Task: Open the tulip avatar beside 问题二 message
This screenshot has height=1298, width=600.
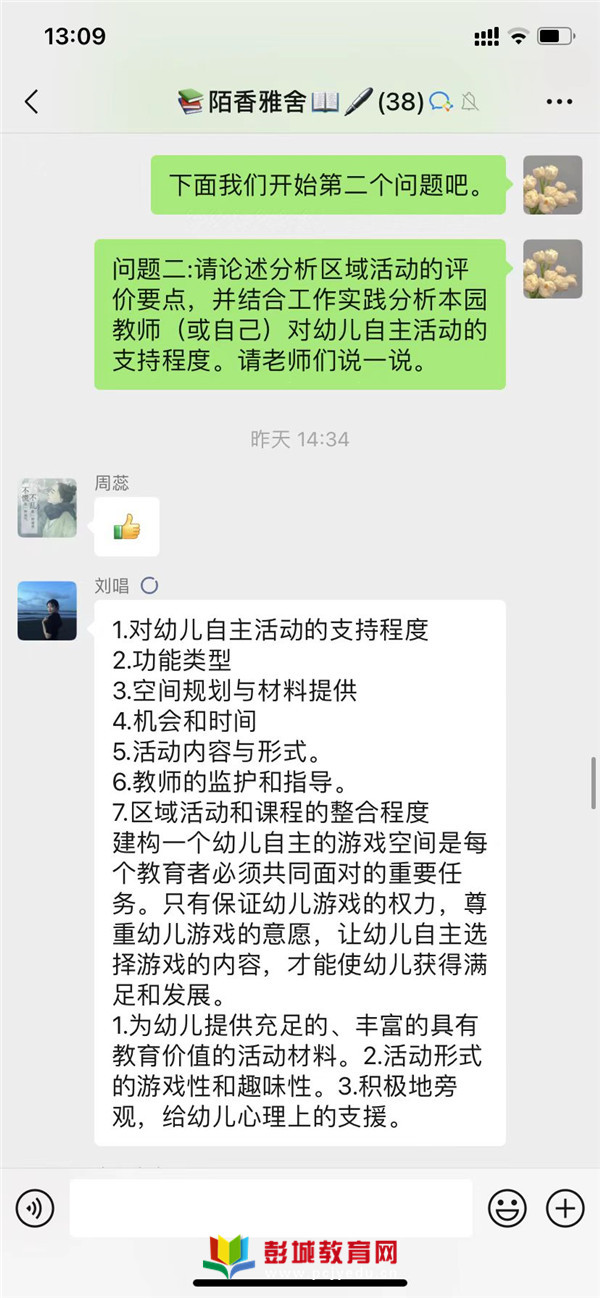Action: click(x=552, y=269)
